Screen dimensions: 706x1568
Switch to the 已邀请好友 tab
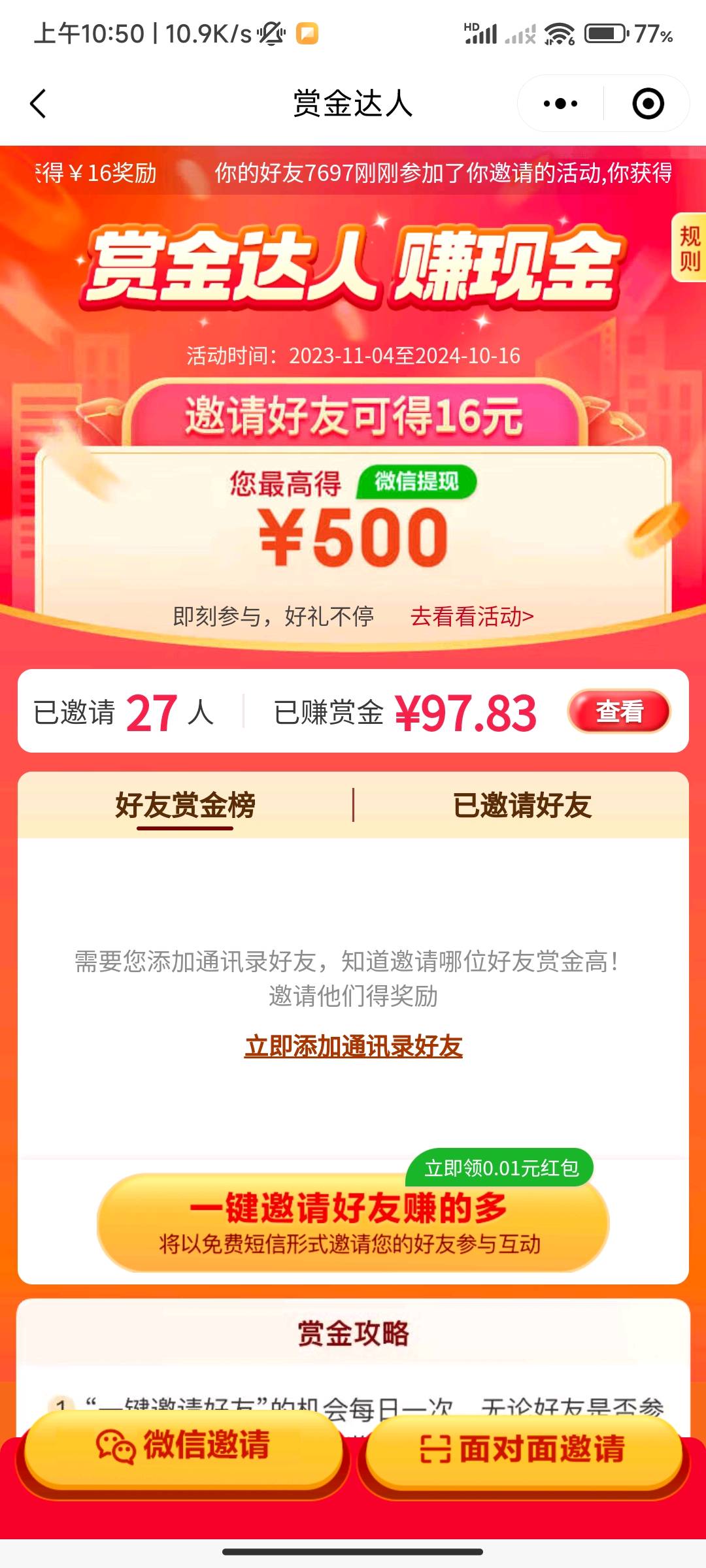pyautogui.click(x=522, y=805)
